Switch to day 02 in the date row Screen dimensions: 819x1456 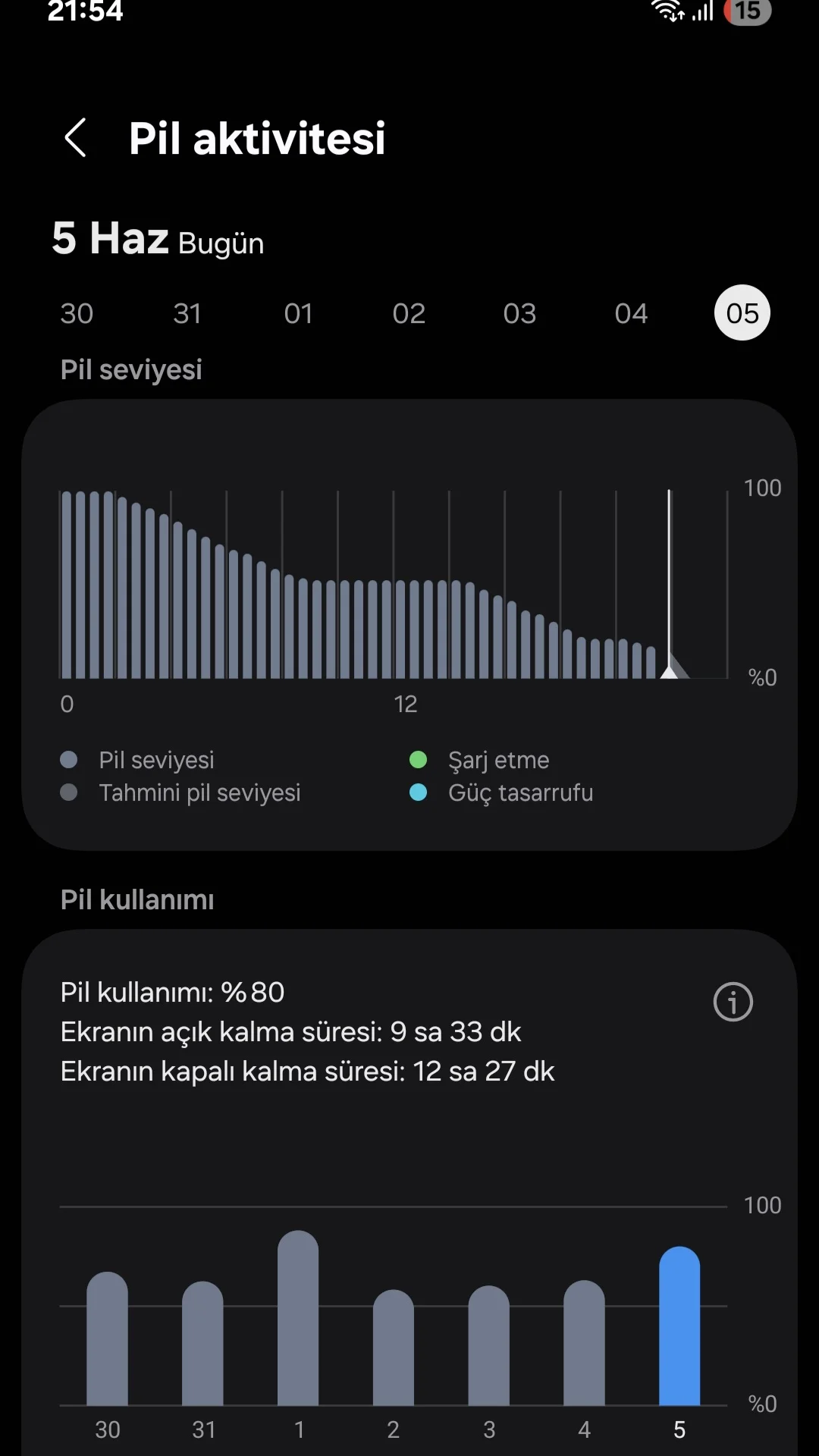tap(409, 312)
